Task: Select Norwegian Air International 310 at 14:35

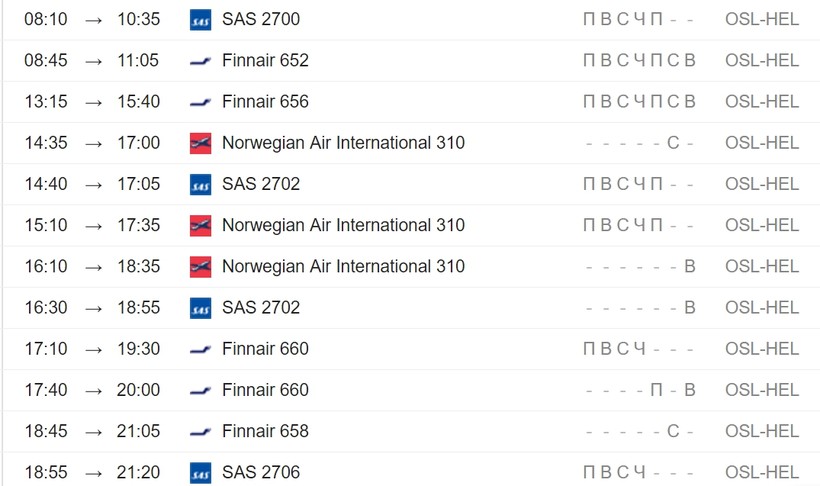Action: coord(343,143)
